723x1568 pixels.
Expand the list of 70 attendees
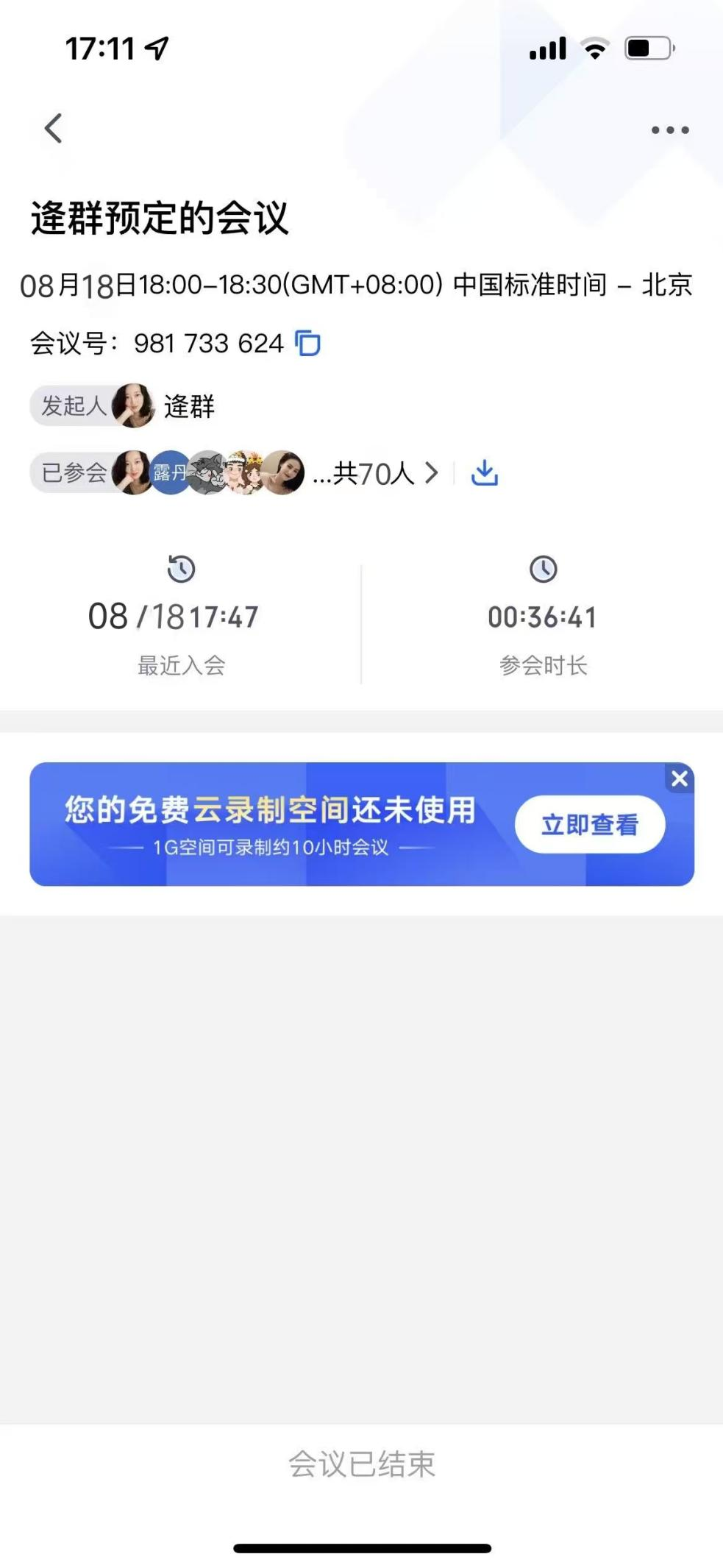coord(431,473)
